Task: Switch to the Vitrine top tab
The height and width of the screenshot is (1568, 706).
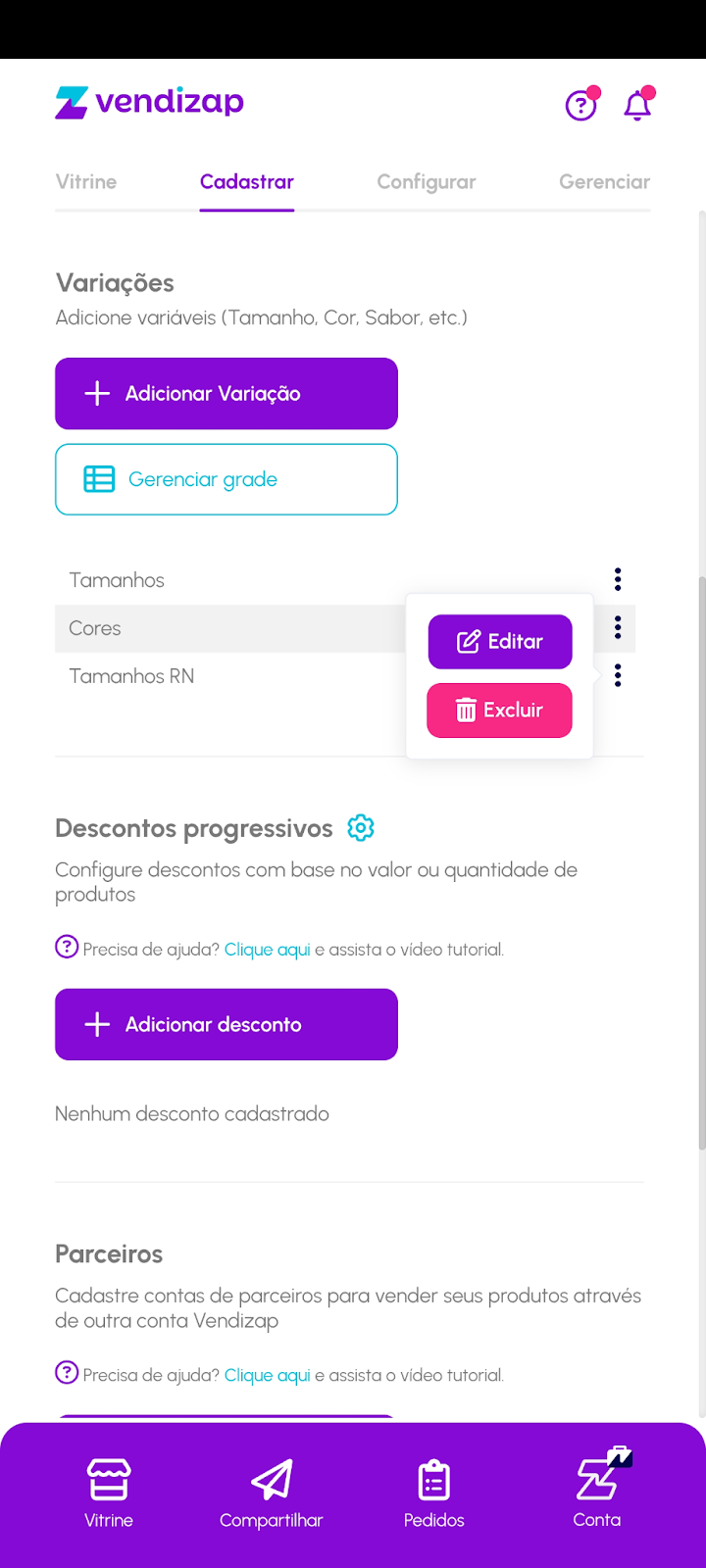Action: click(x=86, y=181)
